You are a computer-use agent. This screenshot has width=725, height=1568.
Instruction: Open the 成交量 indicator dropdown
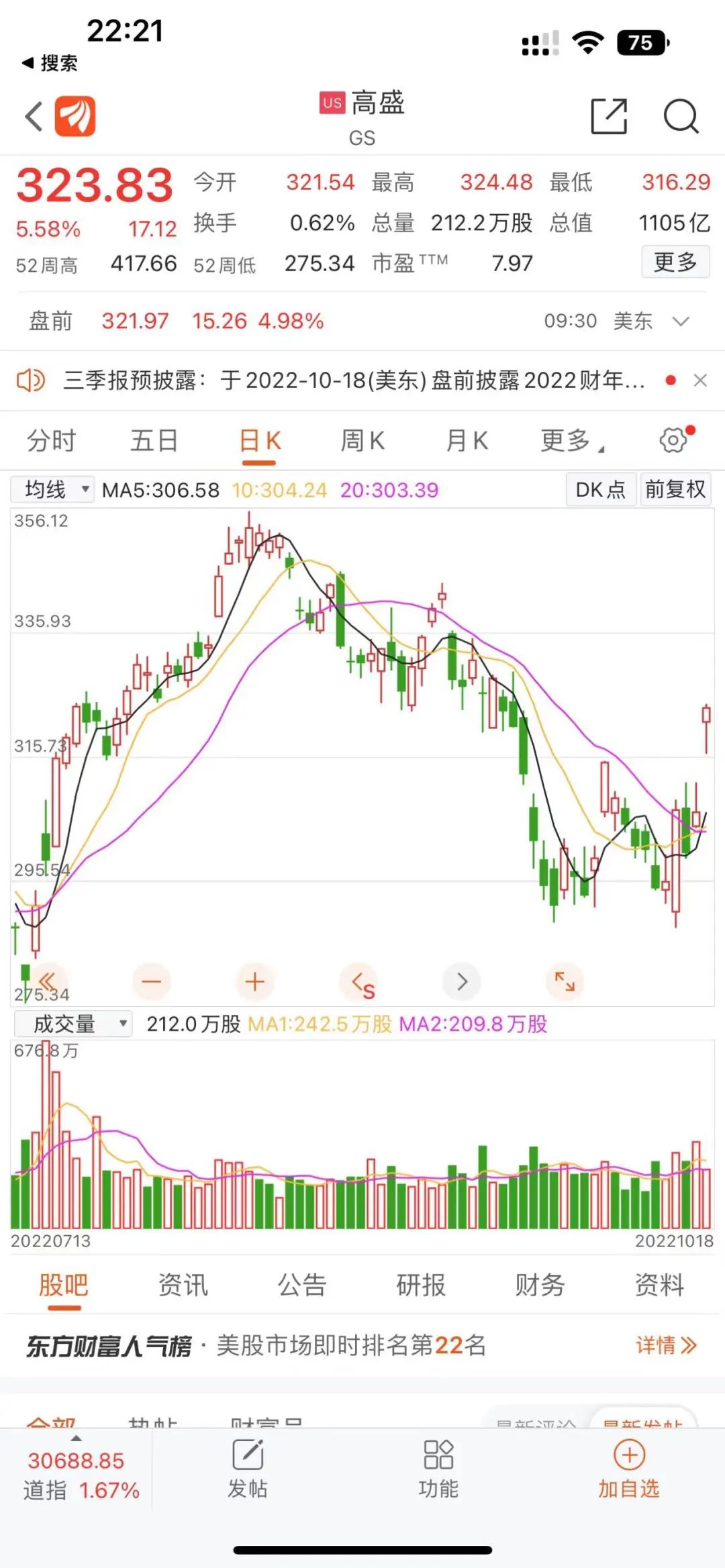(x=73, y=1024)
